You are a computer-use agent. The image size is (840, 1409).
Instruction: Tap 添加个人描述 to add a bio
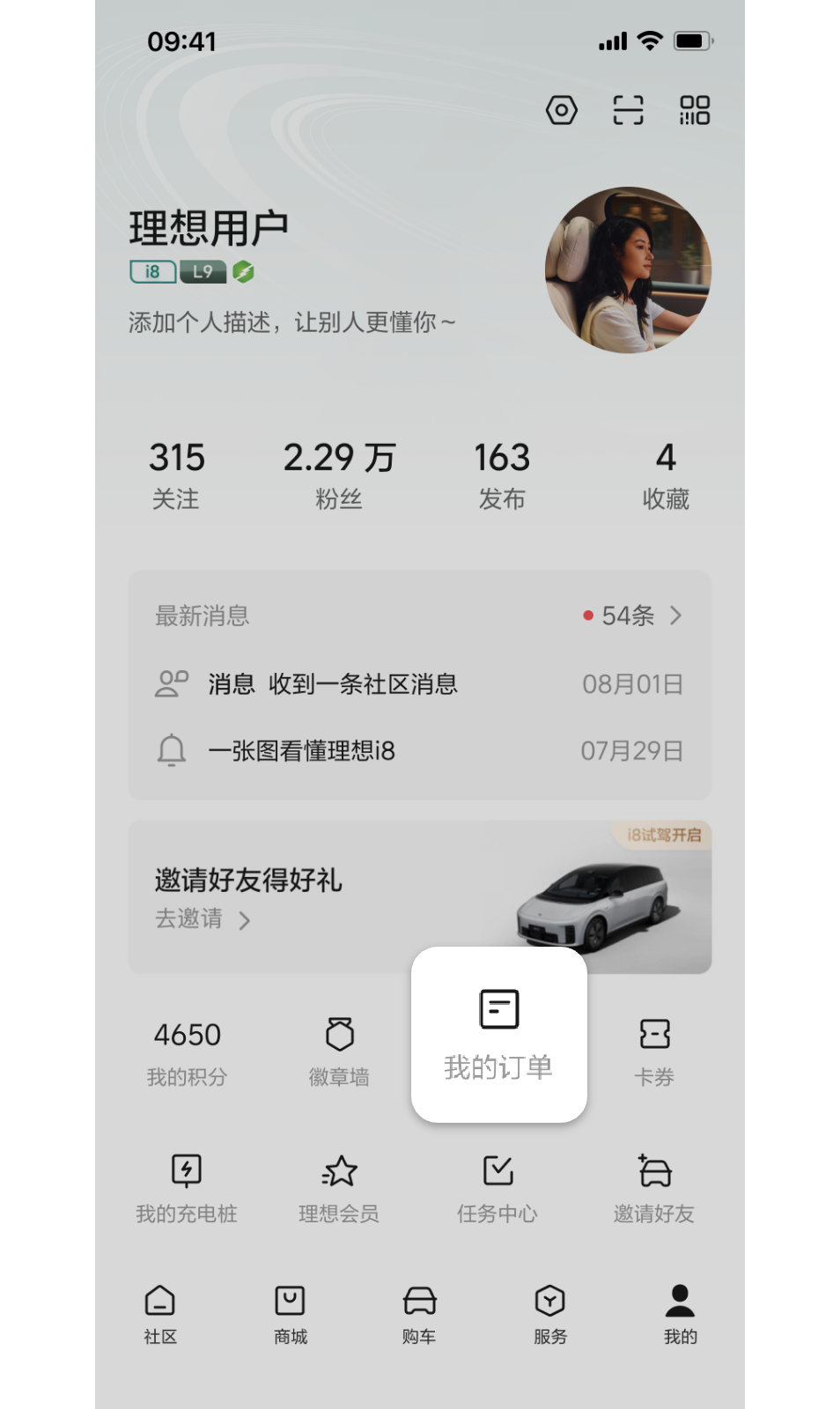291,321
